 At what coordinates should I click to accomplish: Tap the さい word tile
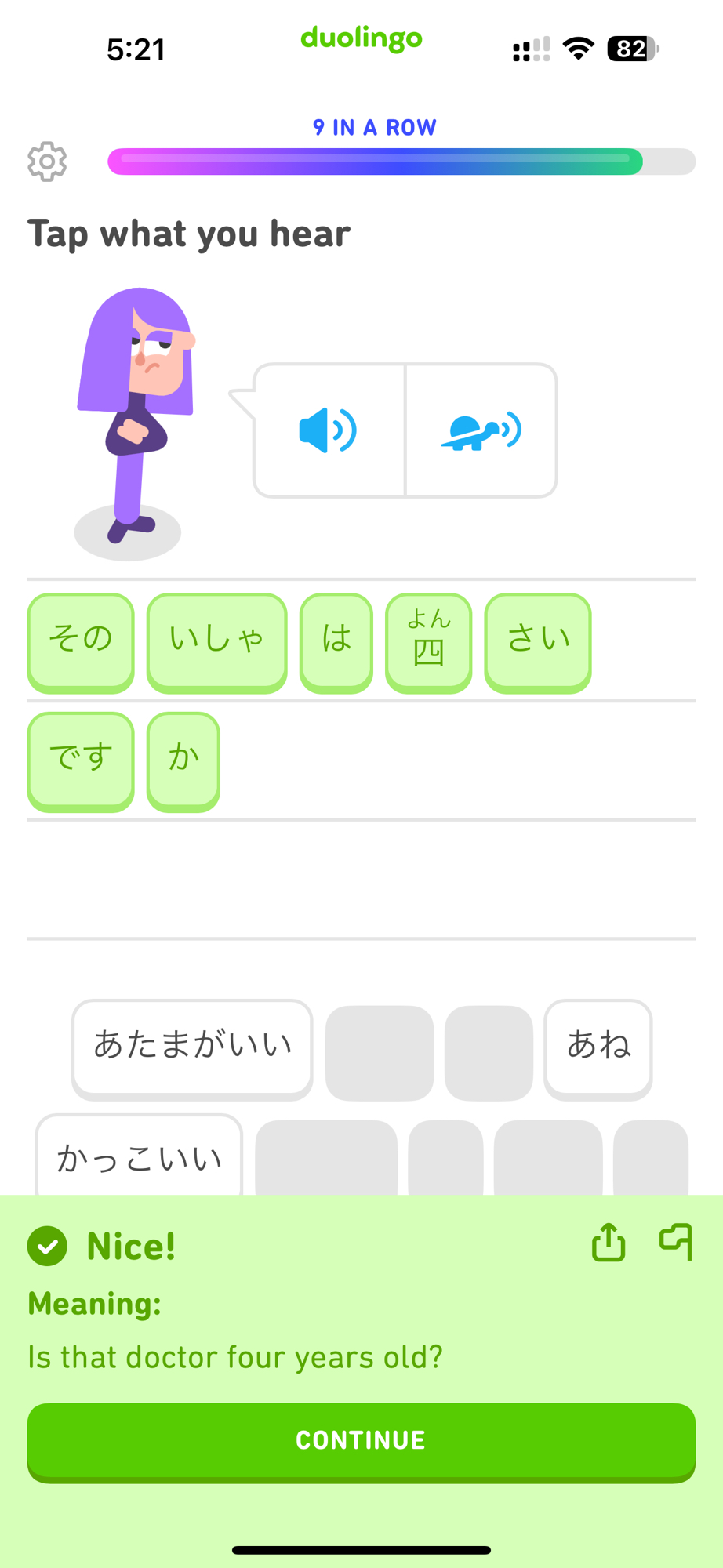click(538, 640)
